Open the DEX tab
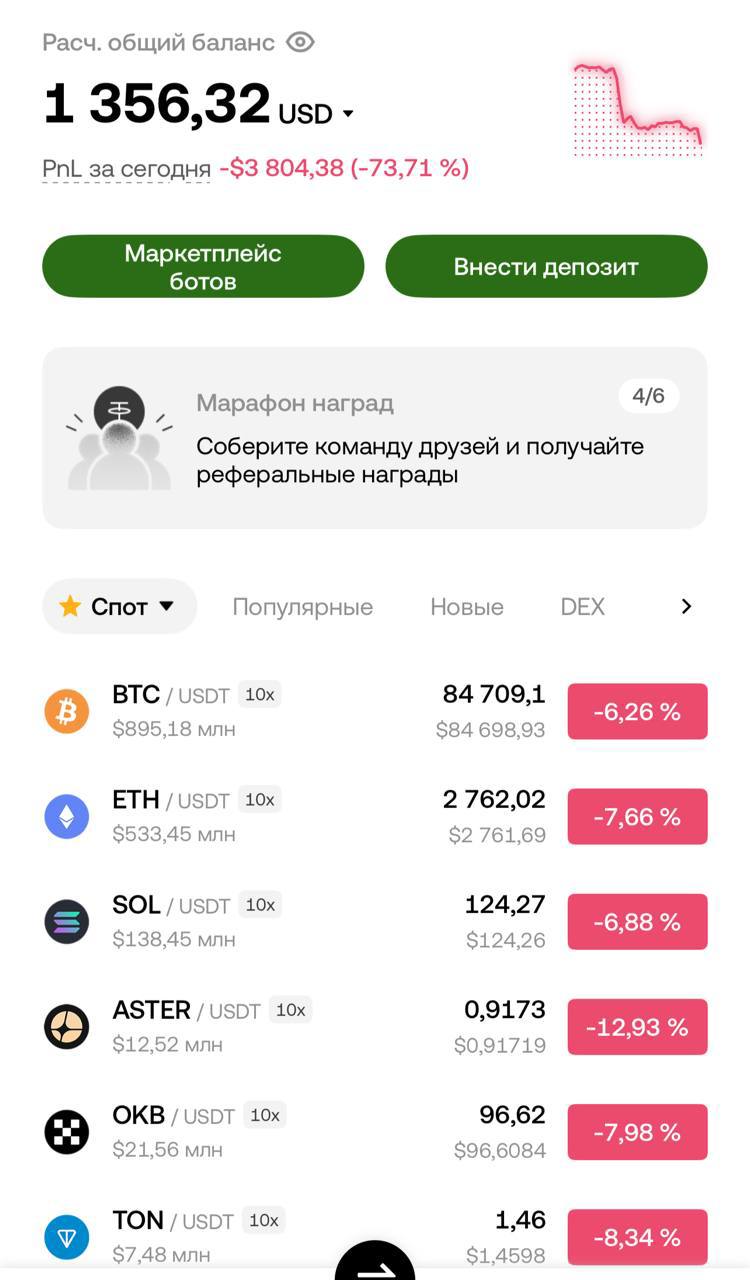Viewport: 750px width, 1280px height. 581,606
